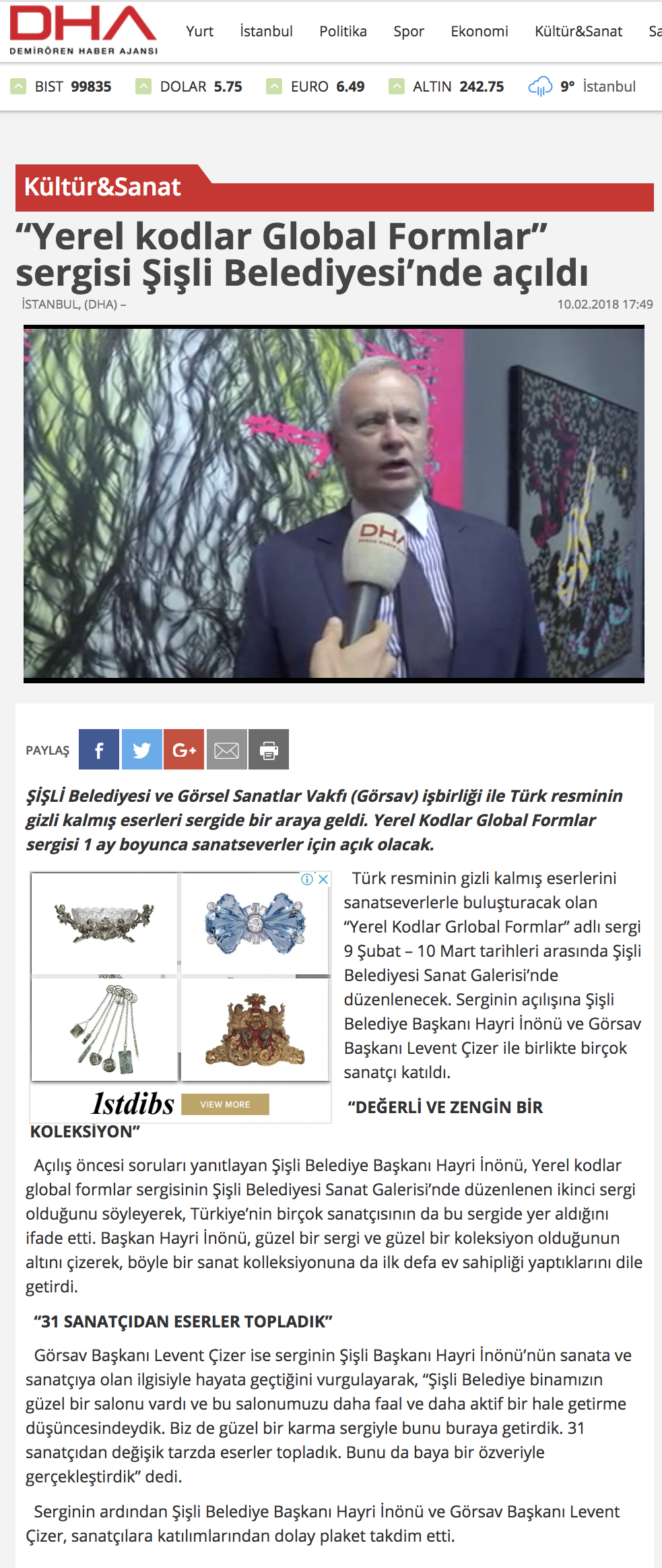This screenshot has width=662, height=1568.
Task: Open the blue bow brooch ad item
Action: (255, 923)
